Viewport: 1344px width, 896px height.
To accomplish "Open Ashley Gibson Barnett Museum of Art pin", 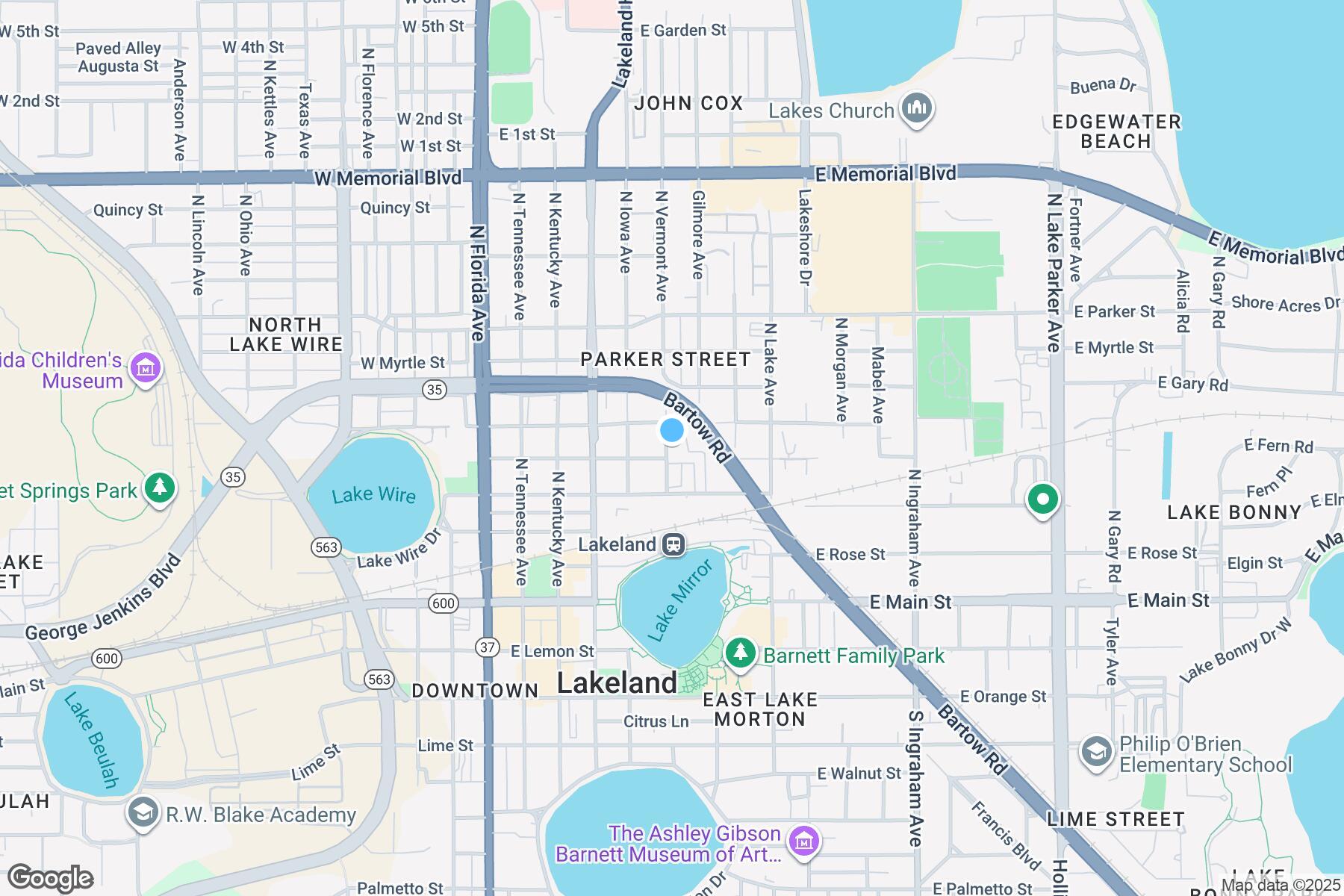I will [803, 841].
